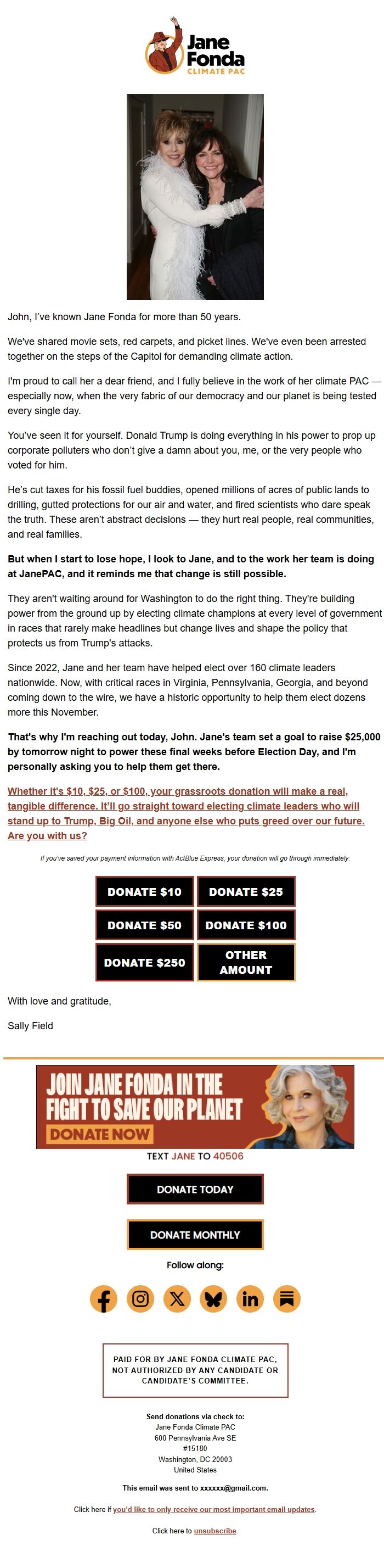Open the Join Jane Fonda donate banner
This screenshot has width=384, height=1568.
pyautogui.click(x=195, y=1107)
